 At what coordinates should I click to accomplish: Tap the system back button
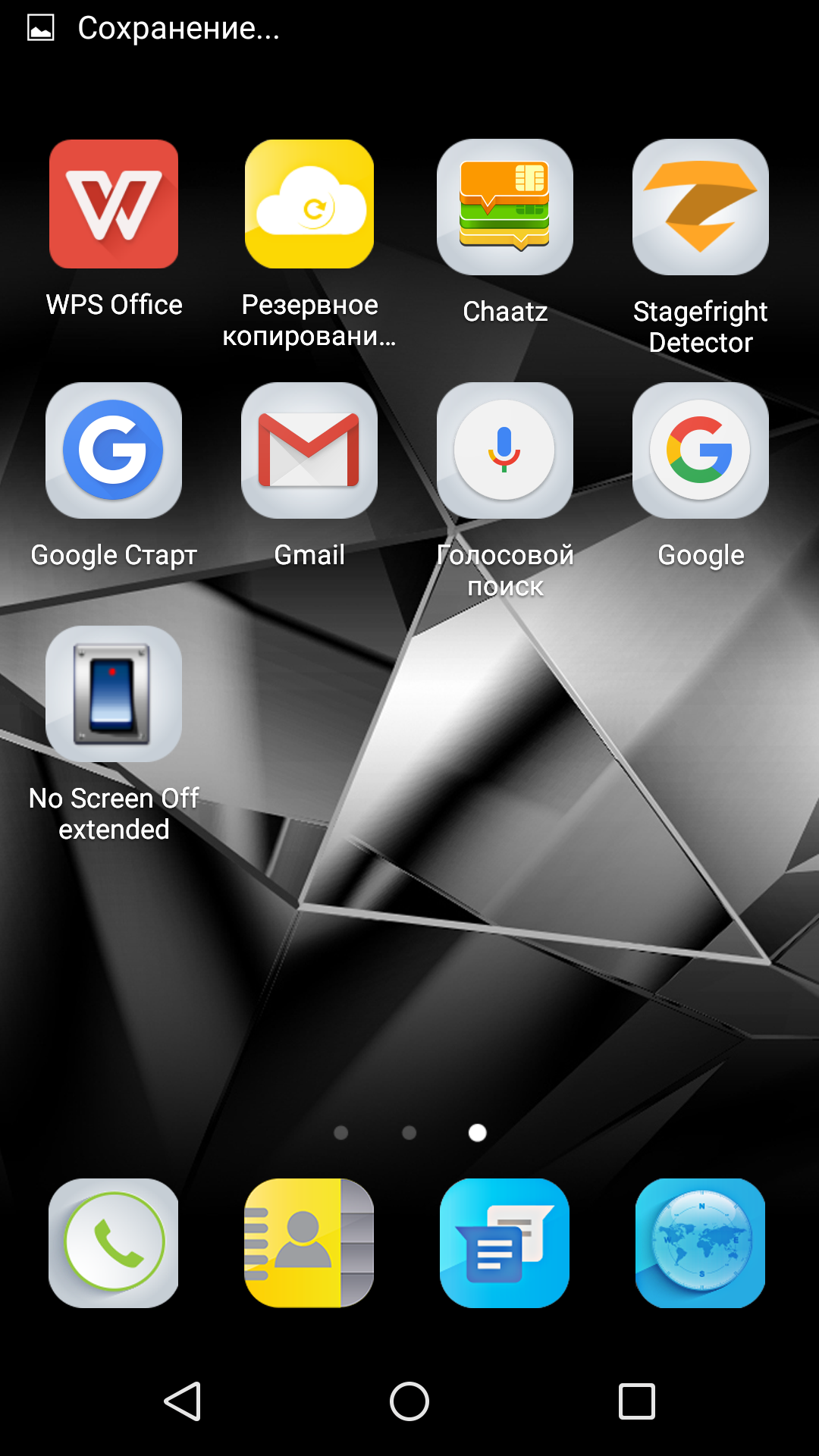tap(182, 1401)
